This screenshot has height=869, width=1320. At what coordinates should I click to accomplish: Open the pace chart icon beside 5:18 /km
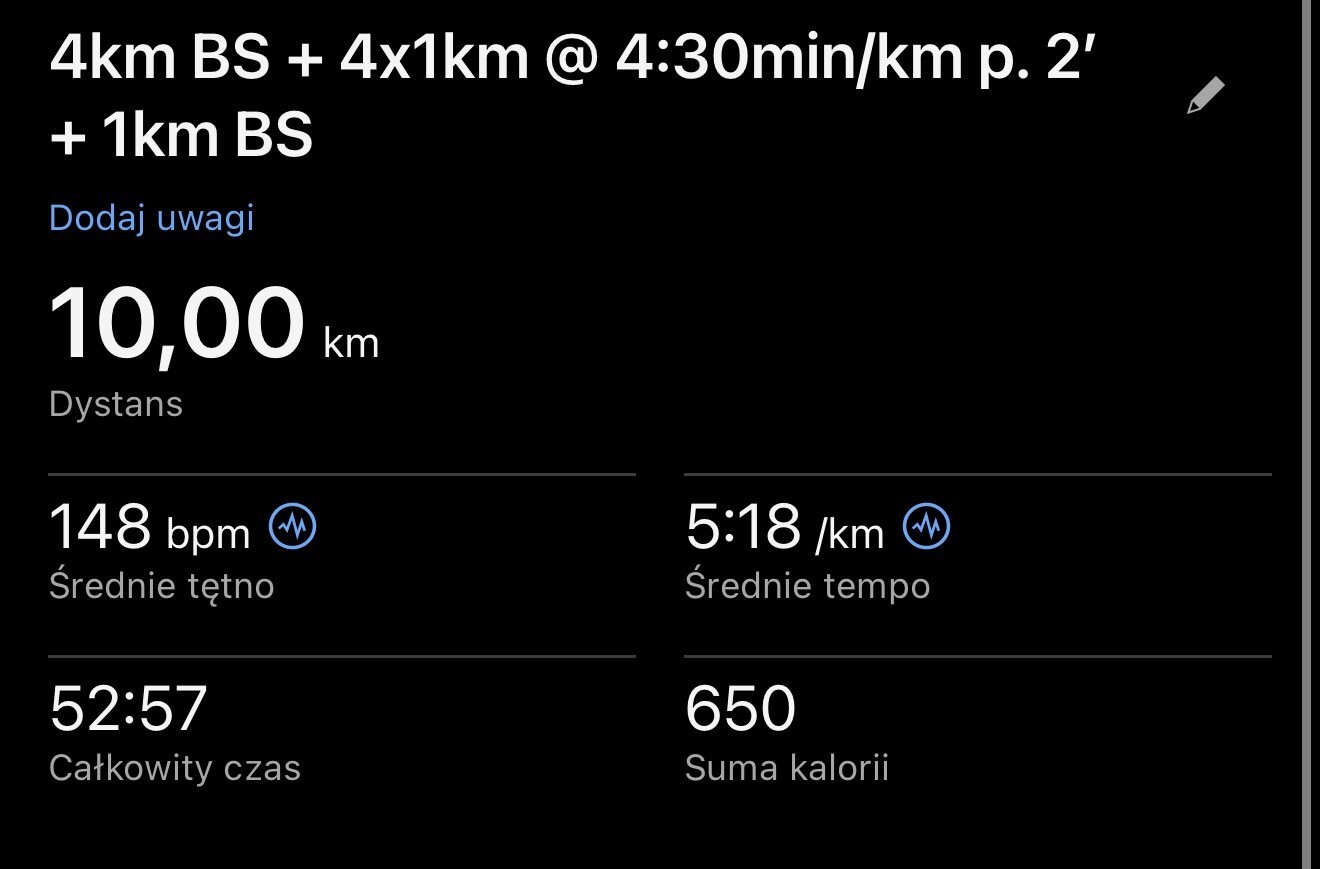pos(927,526)
